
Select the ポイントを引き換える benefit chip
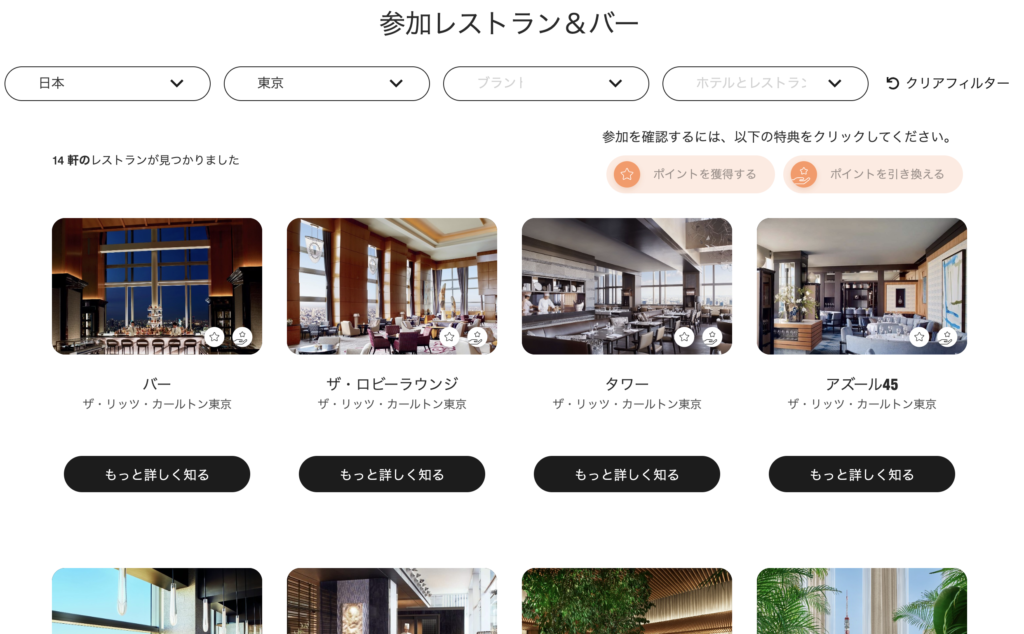[x=872, y=174]
